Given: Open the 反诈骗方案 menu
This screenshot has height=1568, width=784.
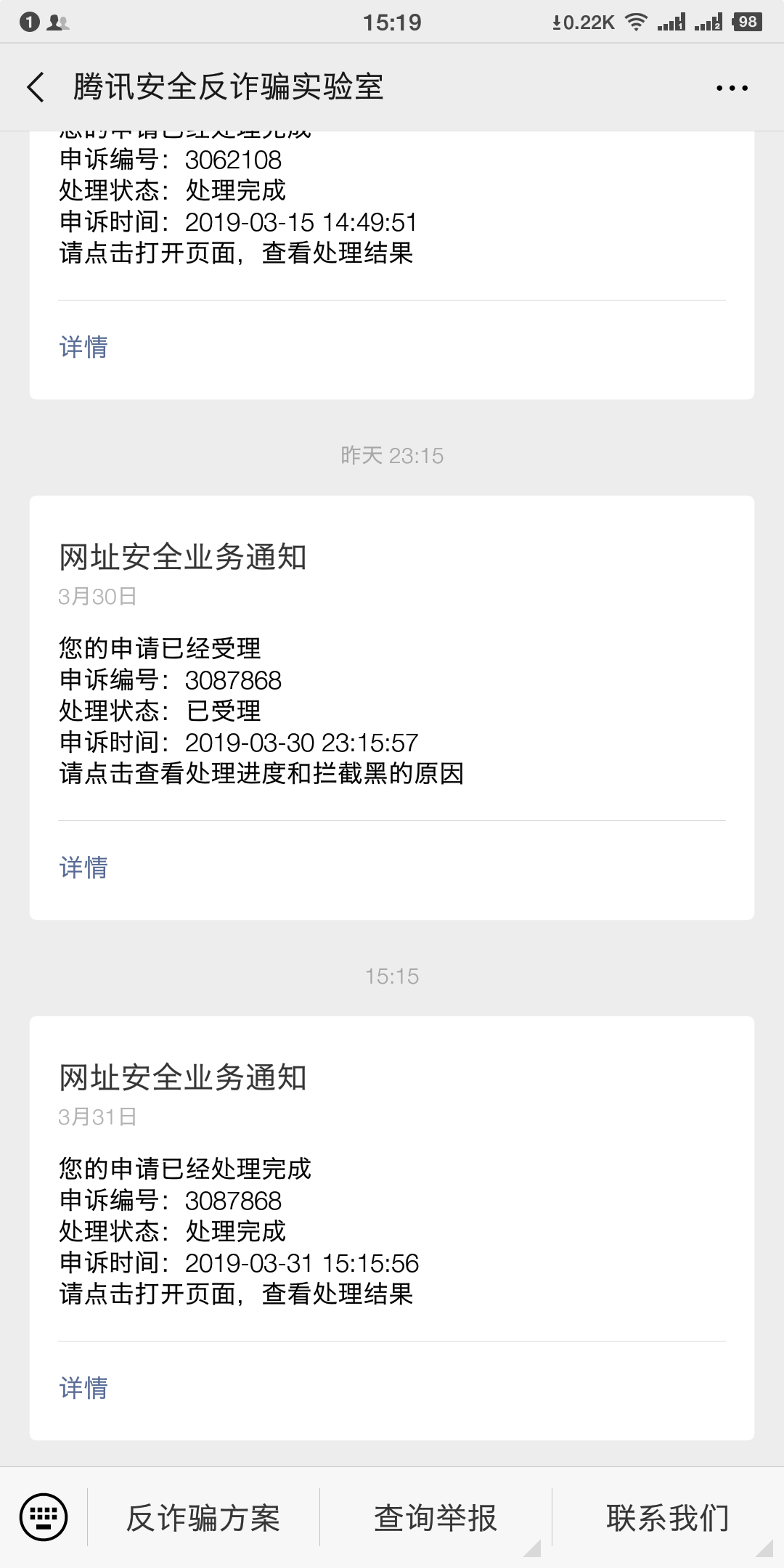Looking at the screenshot, I should [203, 1518].
